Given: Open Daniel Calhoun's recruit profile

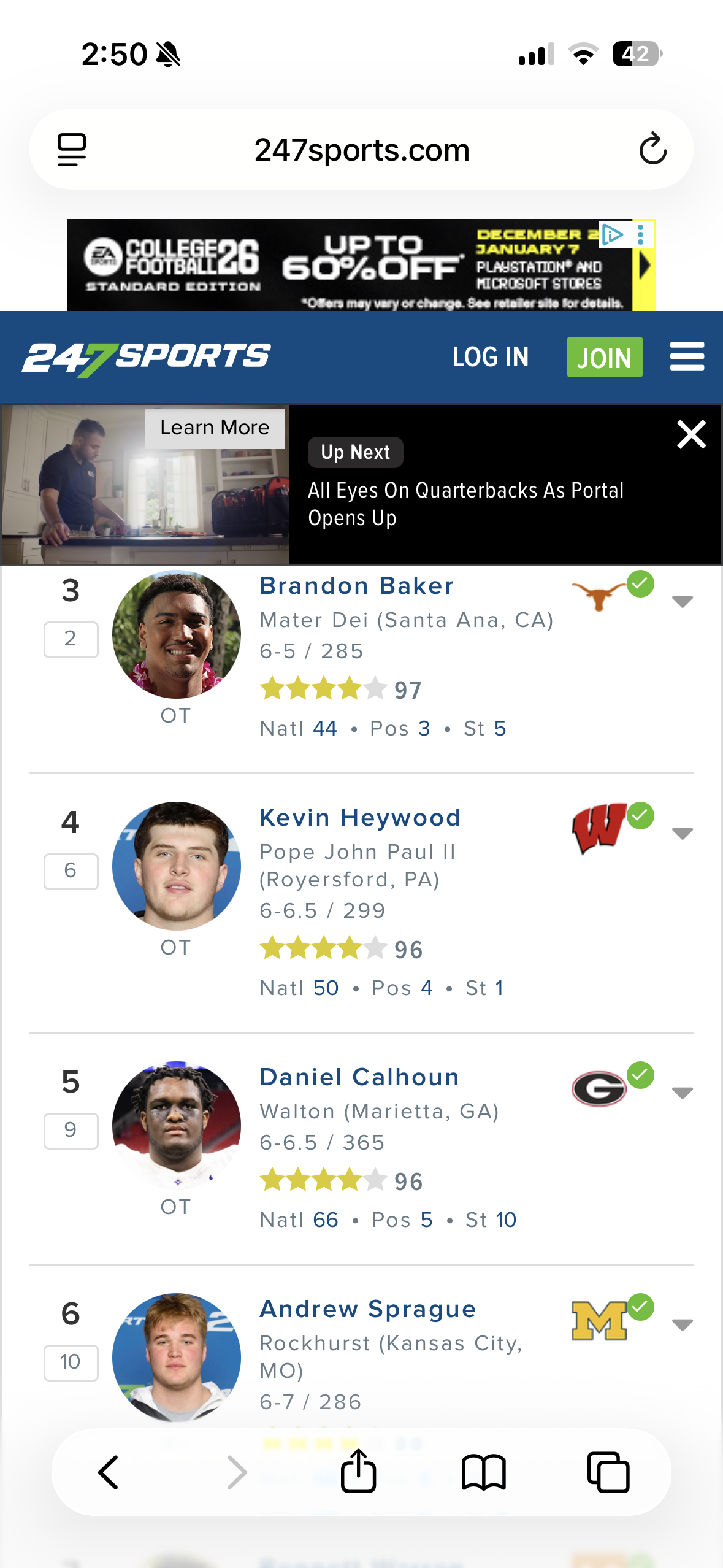Looking at the screenshot, I should tap(359, 1077).
